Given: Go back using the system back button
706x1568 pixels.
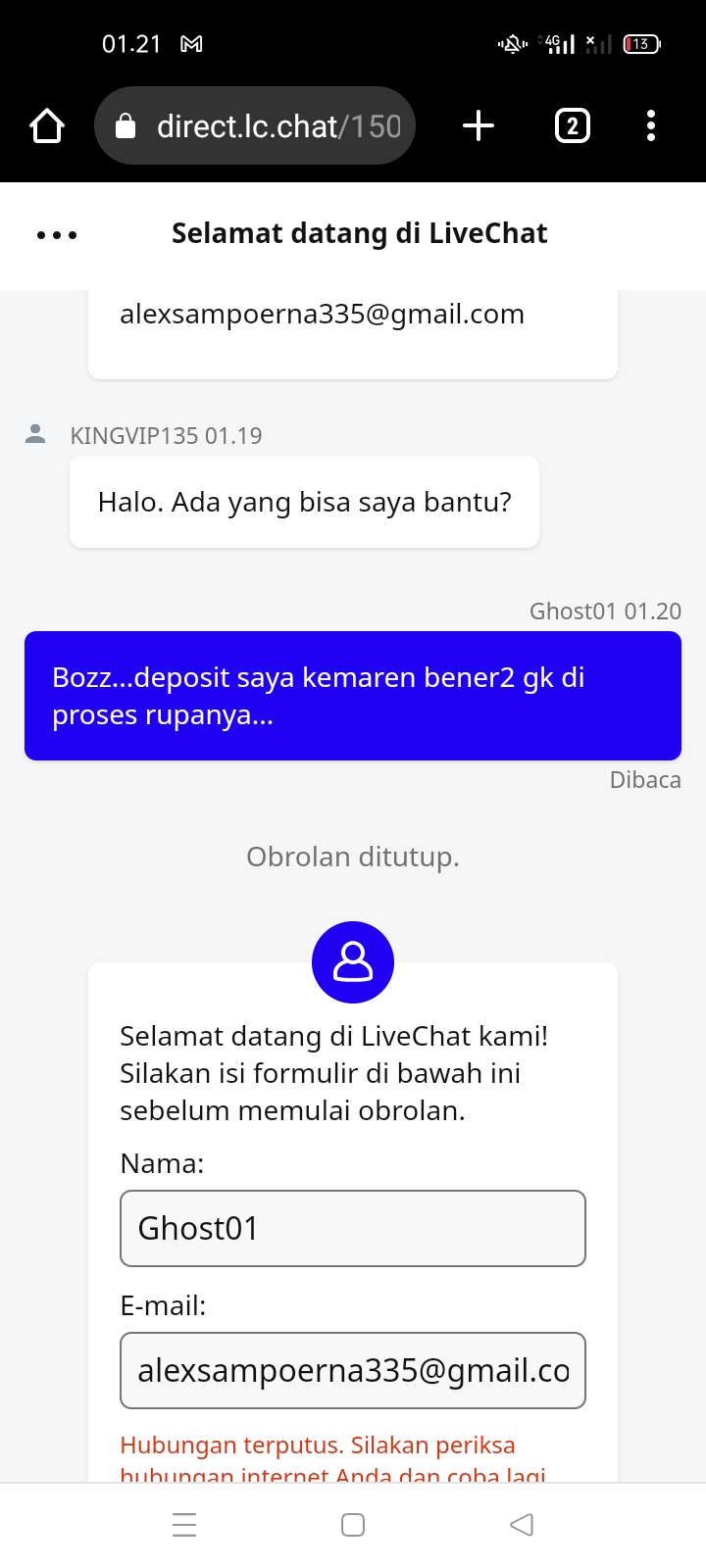Looking at the screenshot, I should tap(522, 1525).
